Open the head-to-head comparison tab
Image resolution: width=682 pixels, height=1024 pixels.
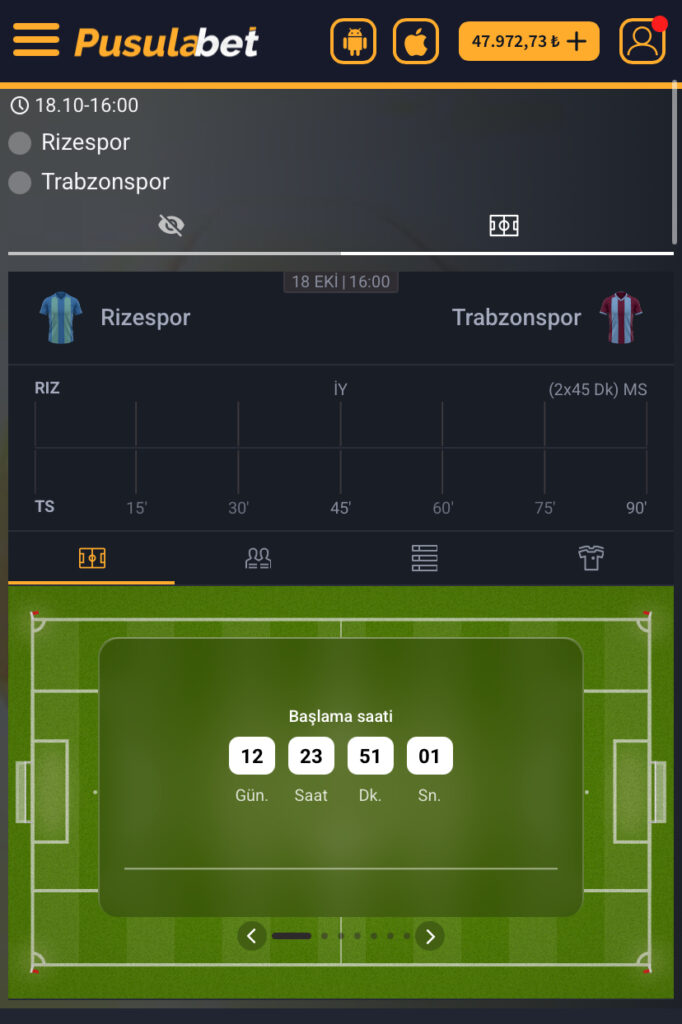coord(258,558)
